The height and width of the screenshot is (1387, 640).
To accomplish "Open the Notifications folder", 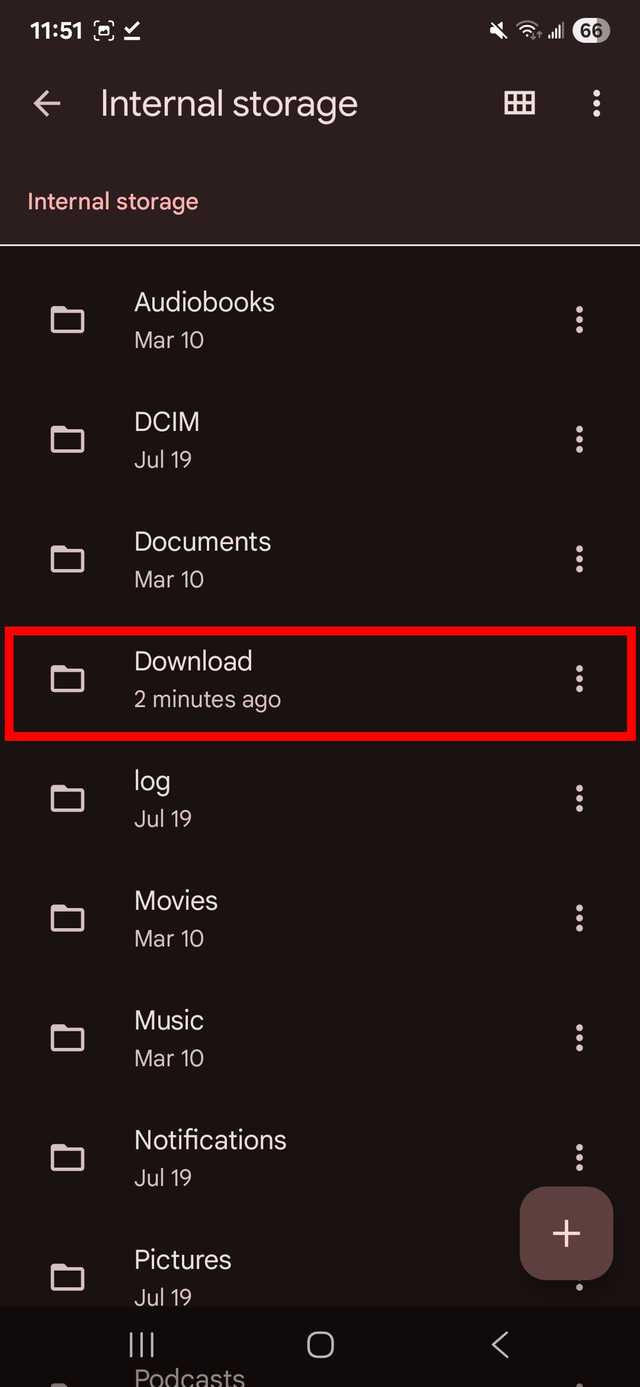I will tap(210, 1157).
